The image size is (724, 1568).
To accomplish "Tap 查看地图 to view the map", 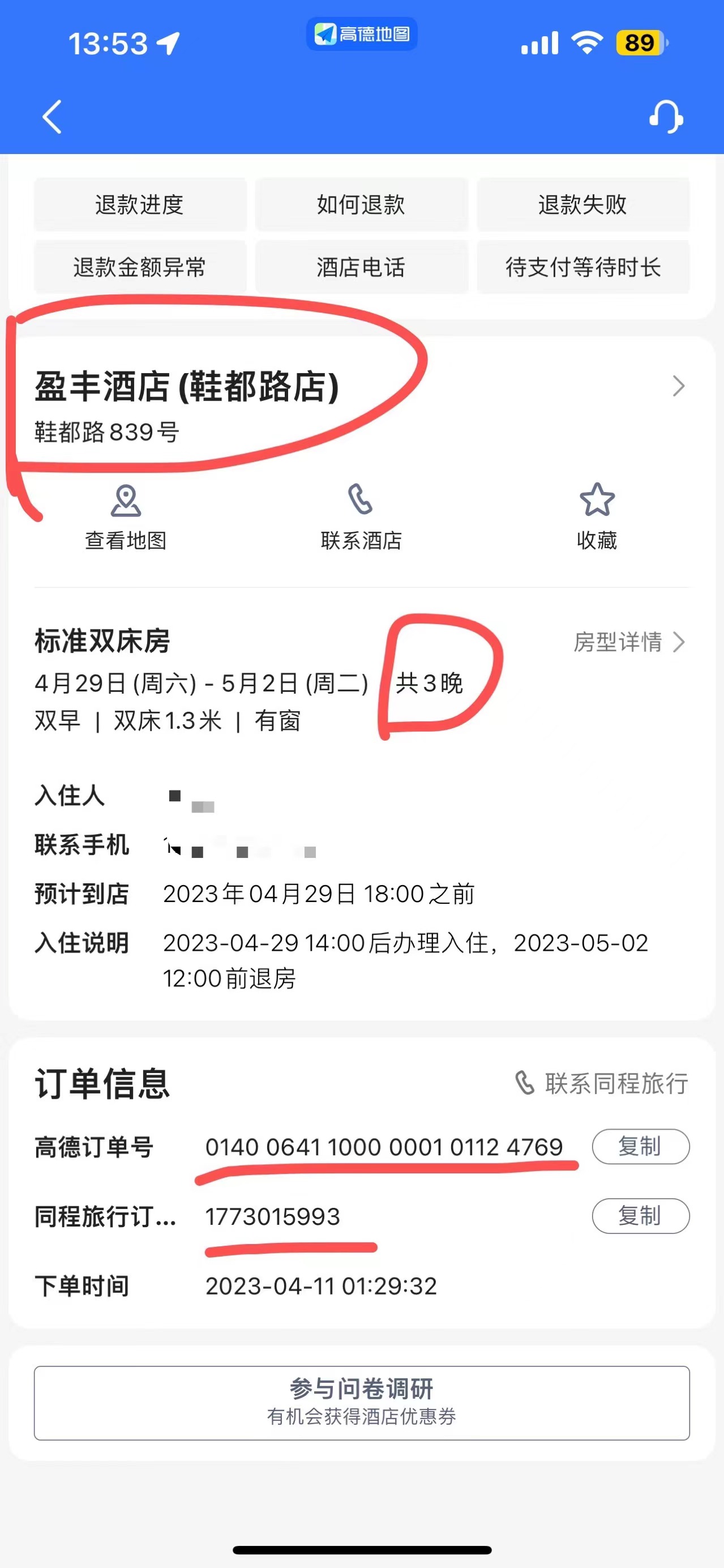I will pyautogui.click(x=126, y=518).
